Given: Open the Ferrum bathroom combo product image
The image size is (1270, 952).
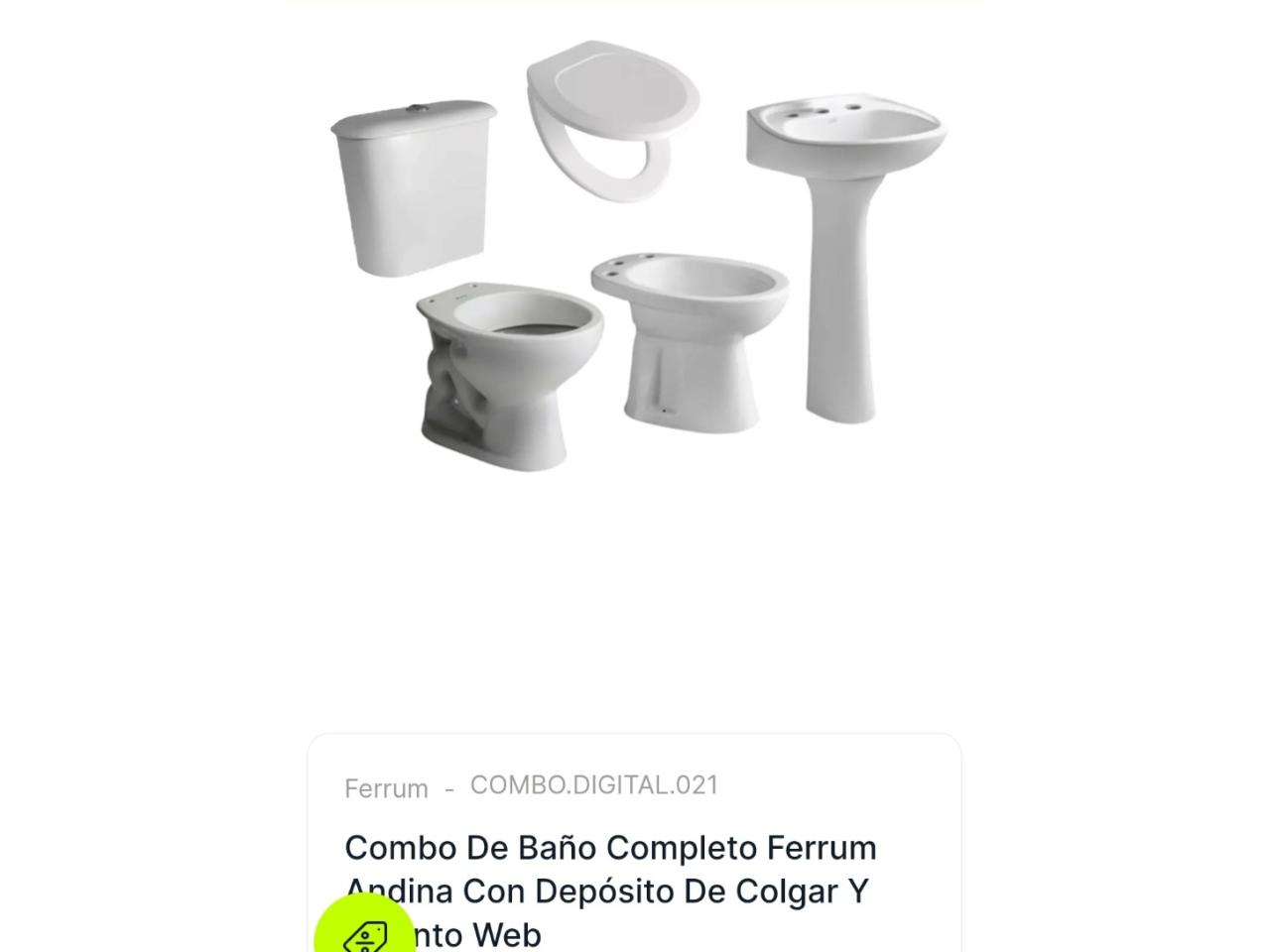Looking at the screenshot, I should point(635,256).
